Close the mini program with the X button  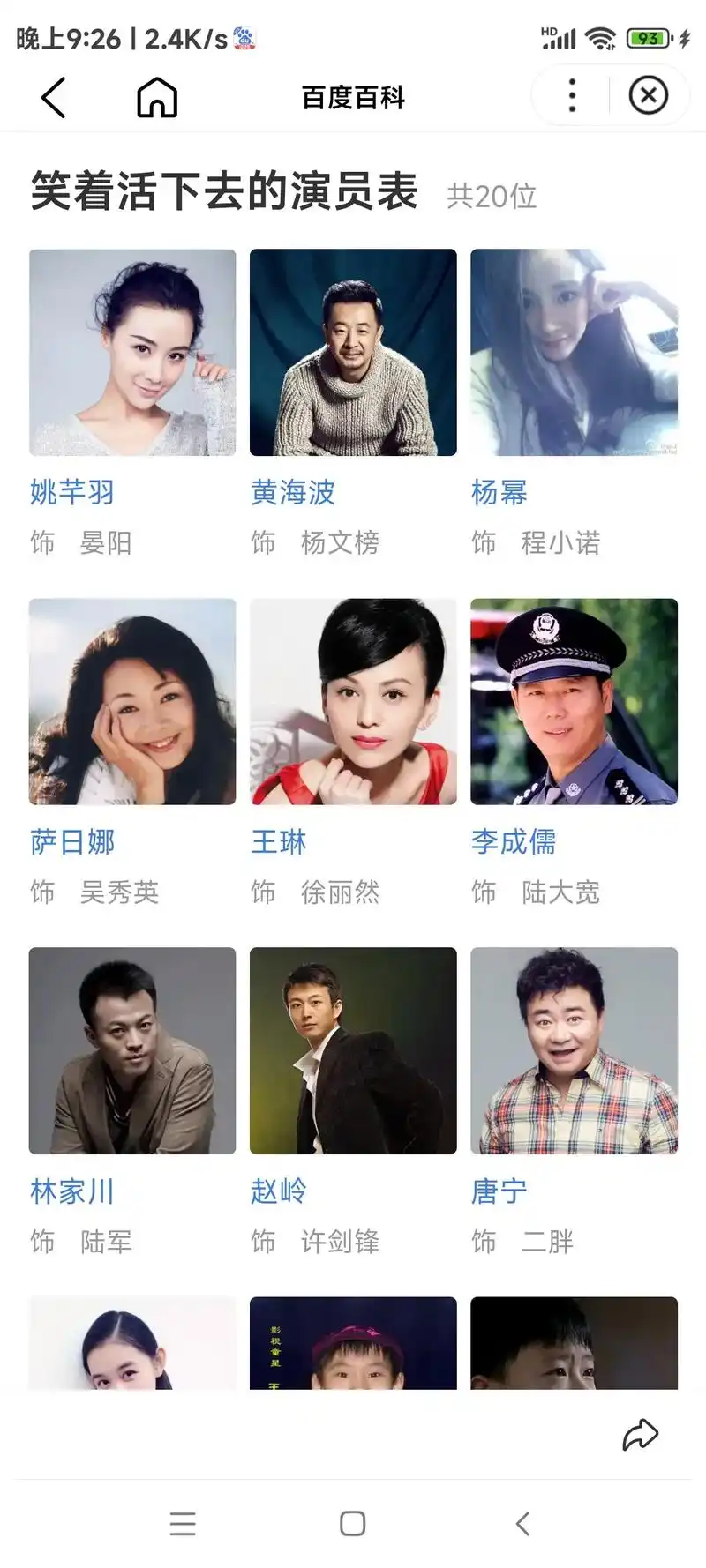point(648,95)
